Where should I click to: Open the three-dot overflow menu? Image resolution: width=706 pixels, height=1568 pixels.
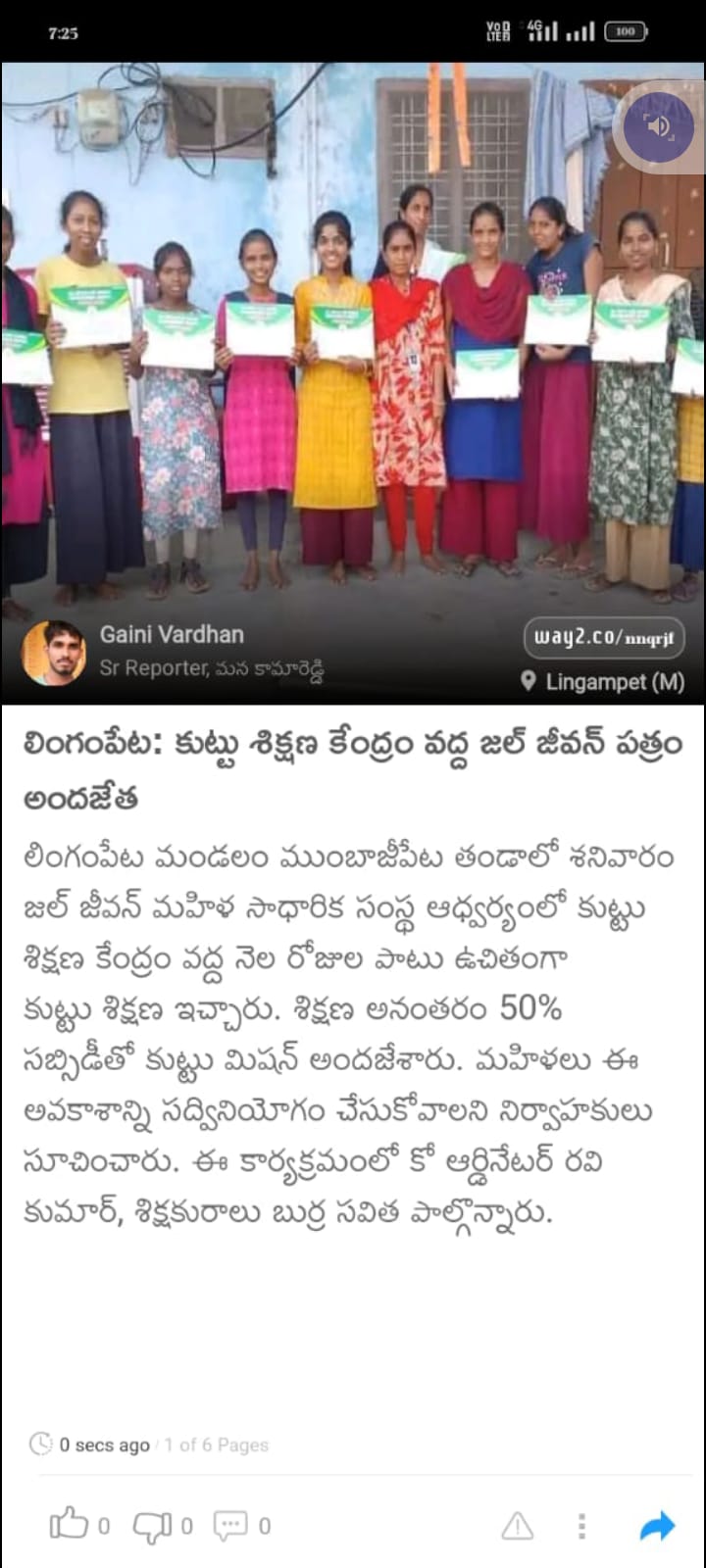point(581,1526)
